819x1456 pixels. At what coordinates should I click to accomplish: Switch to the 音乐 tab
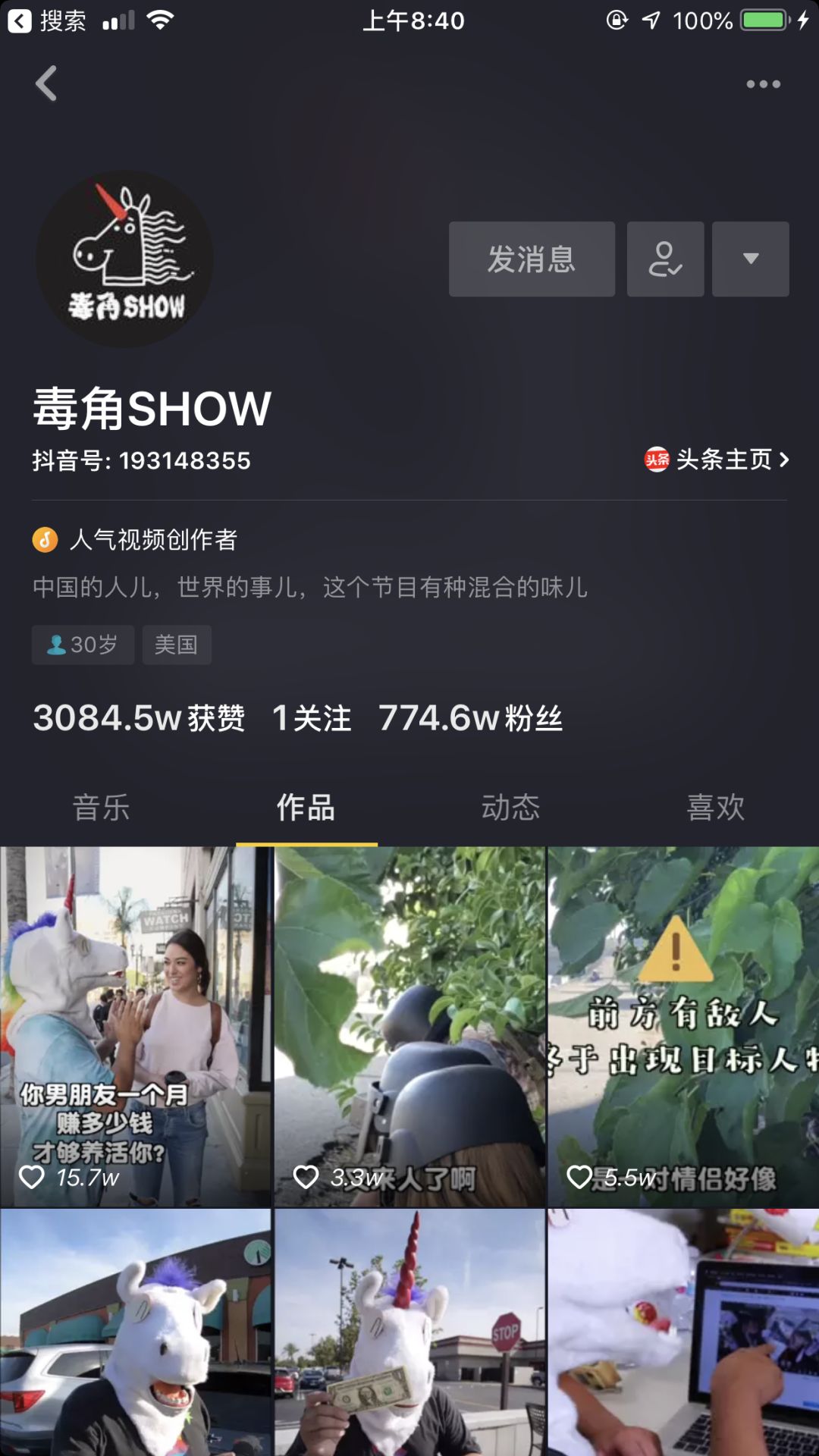coord(102,808)
